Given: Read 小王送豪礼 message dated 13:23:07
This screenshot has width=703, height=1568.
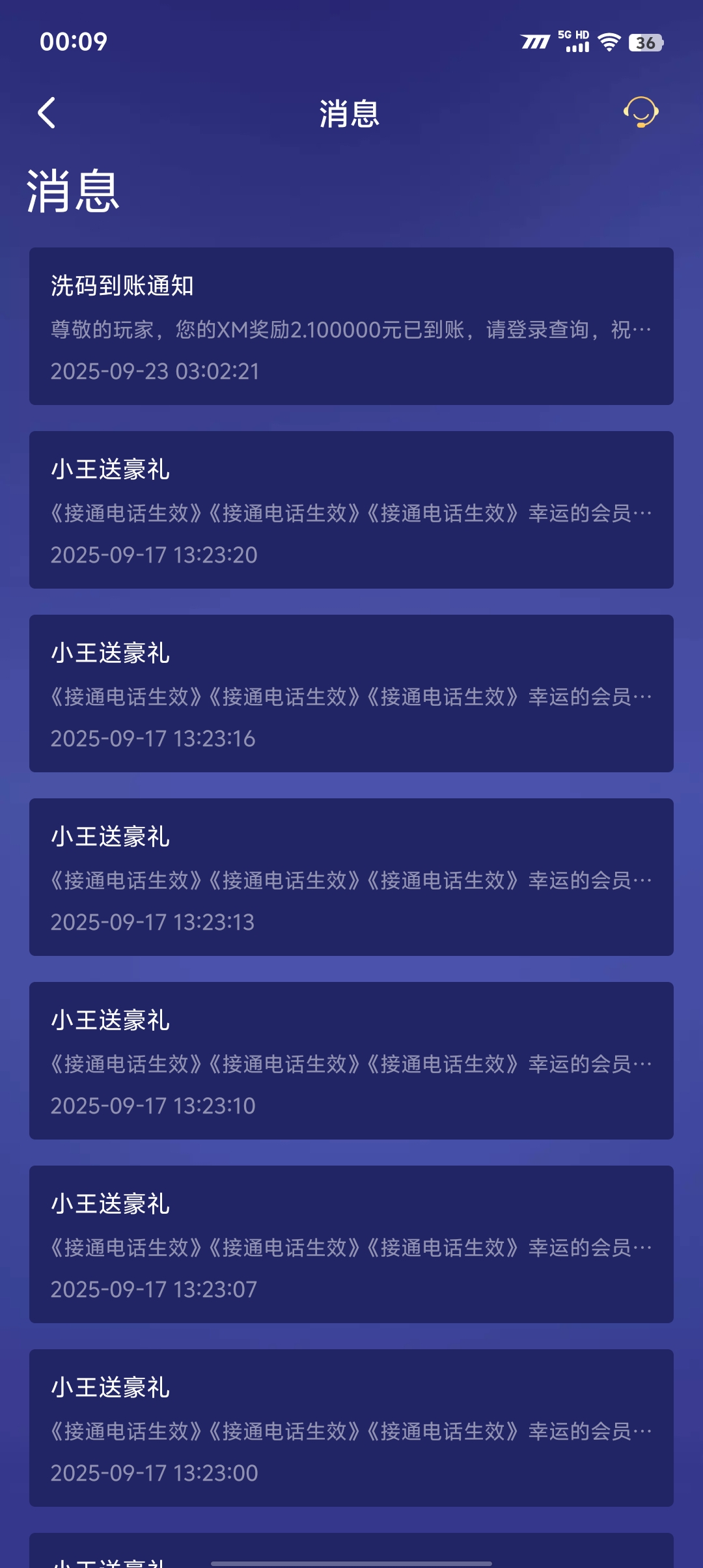Looking at the screenshot, I should tap(351, 1244).
